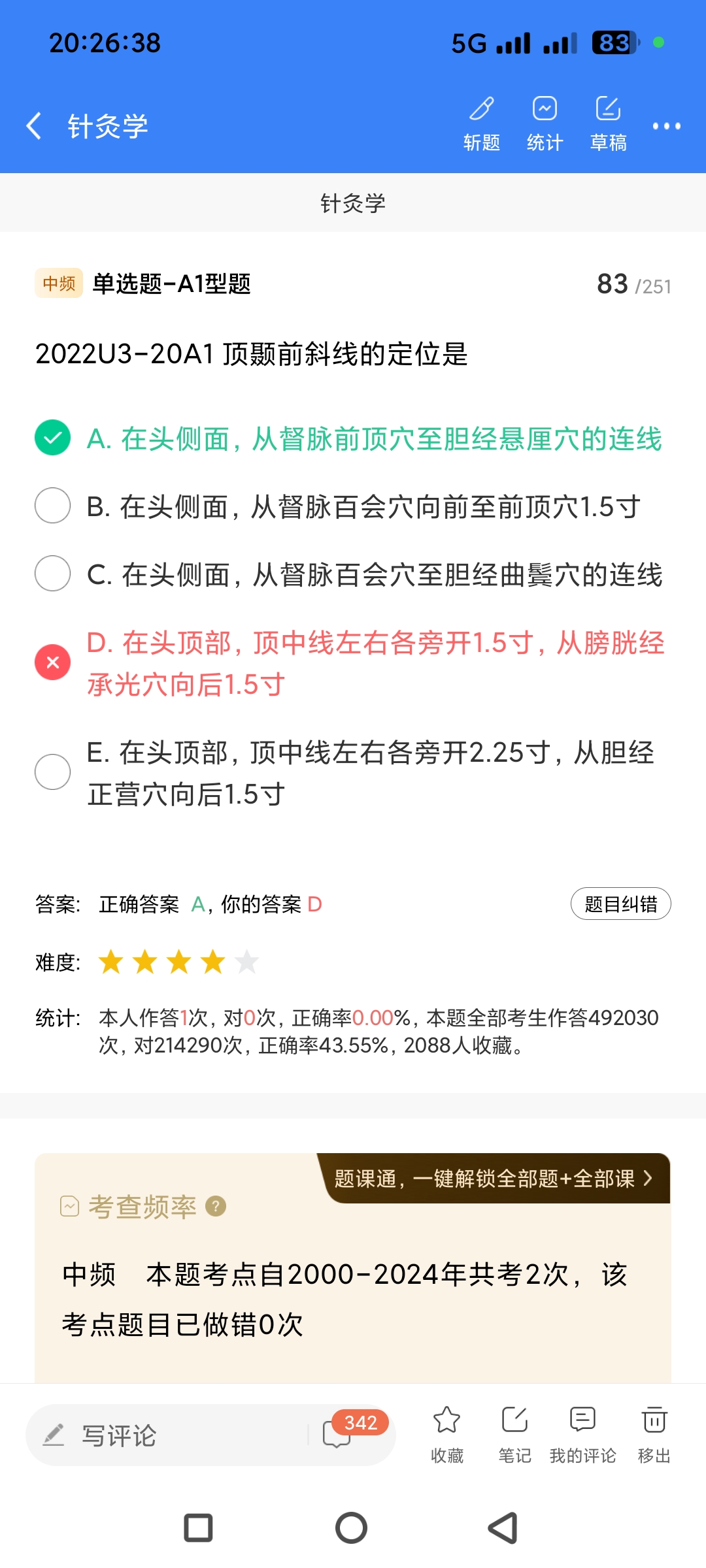The width and height of the screenshot is (706, 1568).
Task: Open the 草稿 draft pad
Action: pyautogui.click(x=608, y=124)
